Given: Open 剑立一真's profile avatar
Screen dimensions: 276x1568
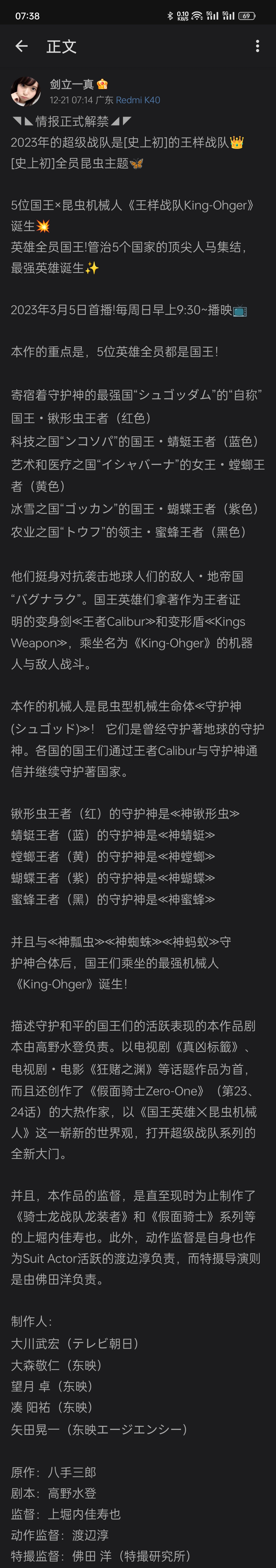Looking at the screenshot, I should point(26,91).
